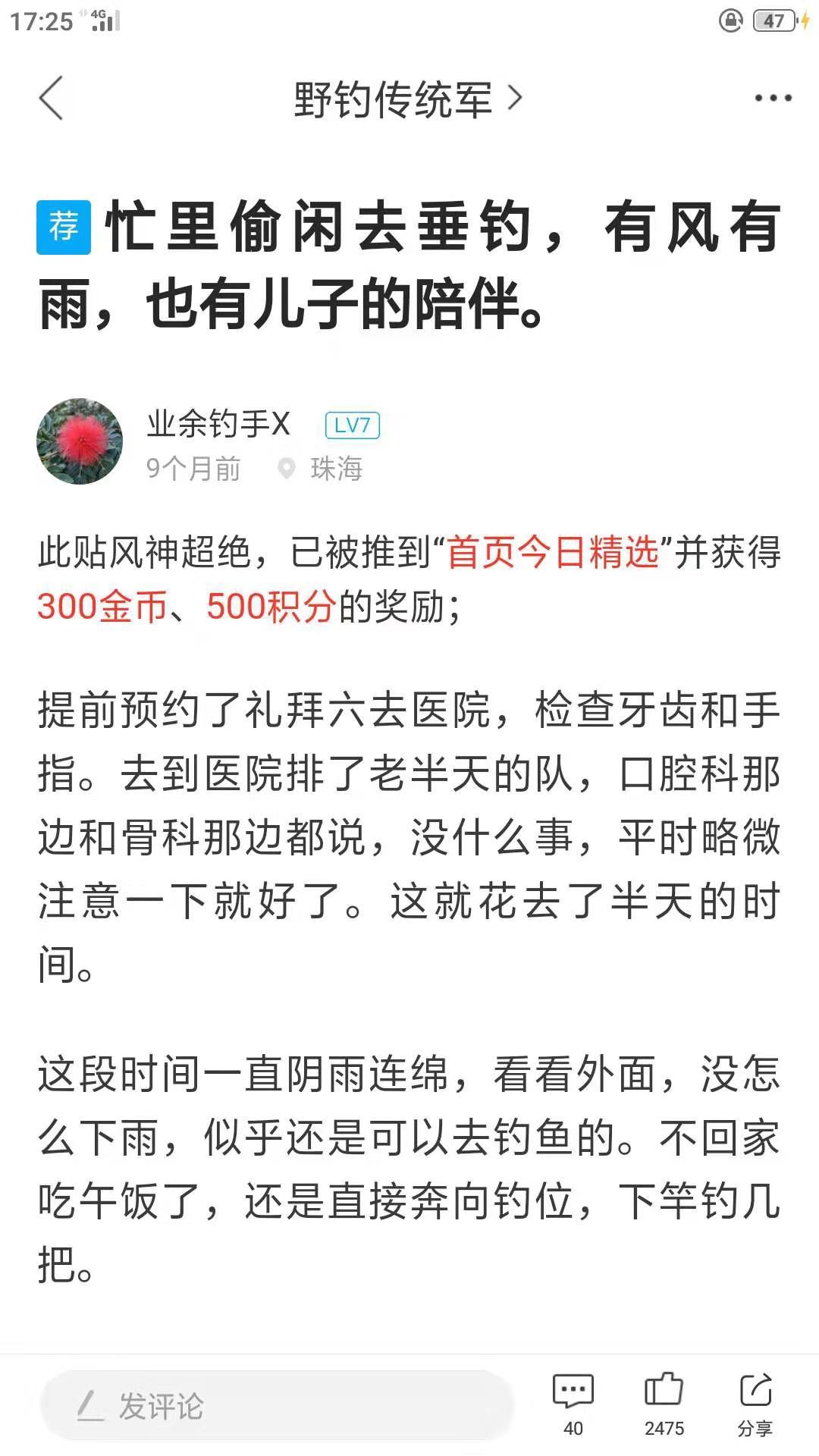Open the three-dot overflow menu
Screen dimensions: 819x1456
pyautogui.click(x=773, y=98)
